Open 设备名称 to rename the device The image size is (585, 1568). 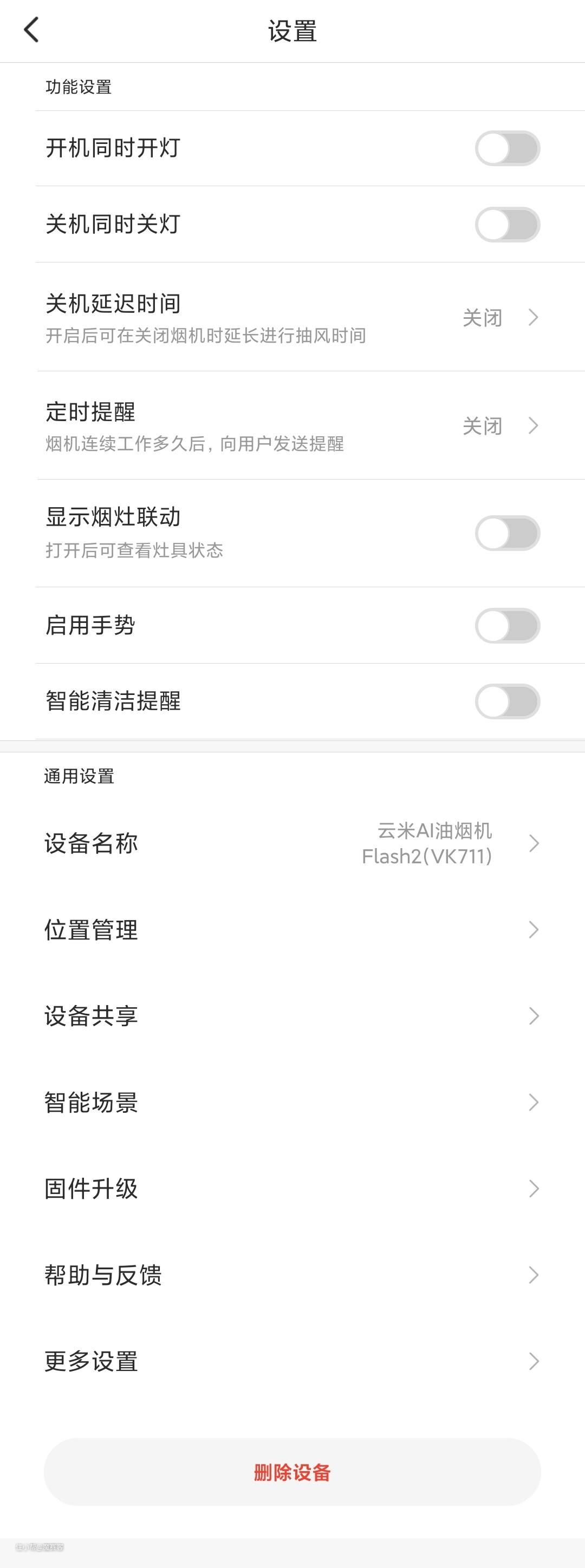point(292,844)
